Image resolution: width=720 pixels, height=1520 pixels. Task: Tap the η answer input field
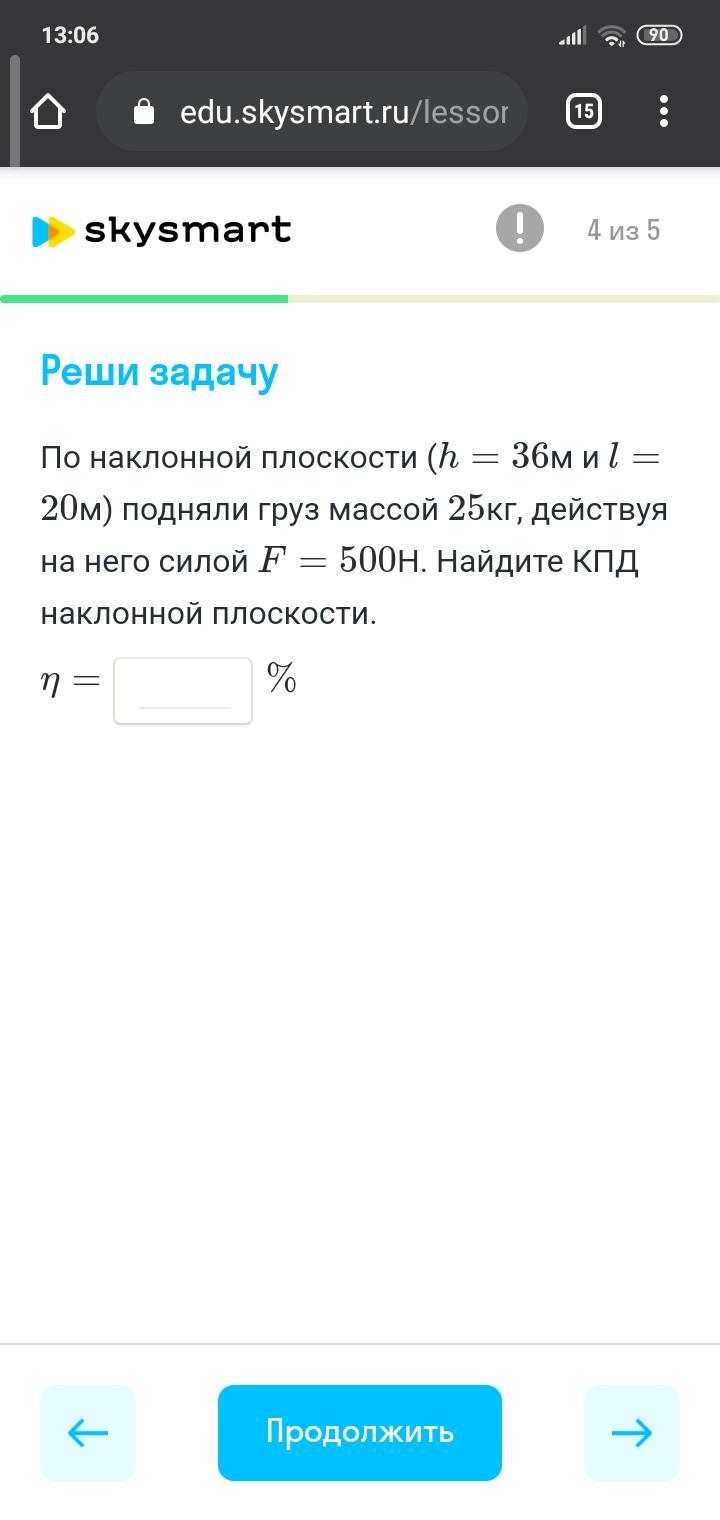(x=183, y=690)
